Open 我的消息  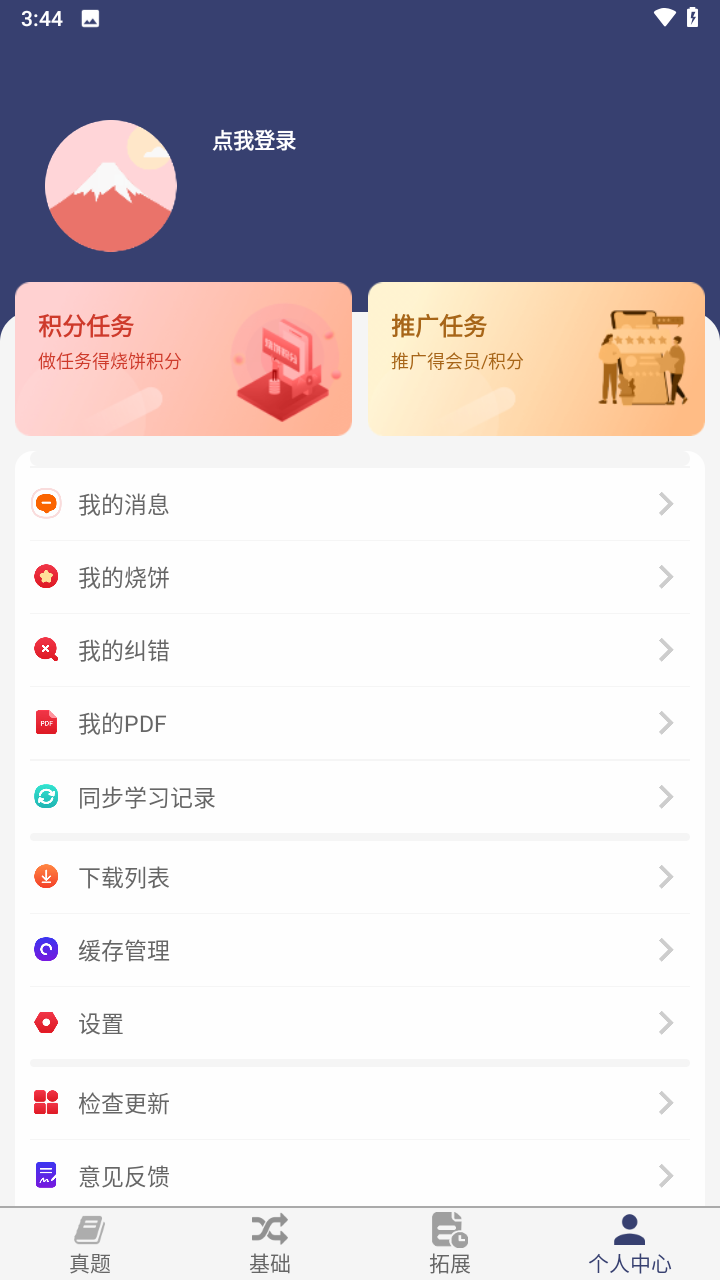click(x=359, y=504)
